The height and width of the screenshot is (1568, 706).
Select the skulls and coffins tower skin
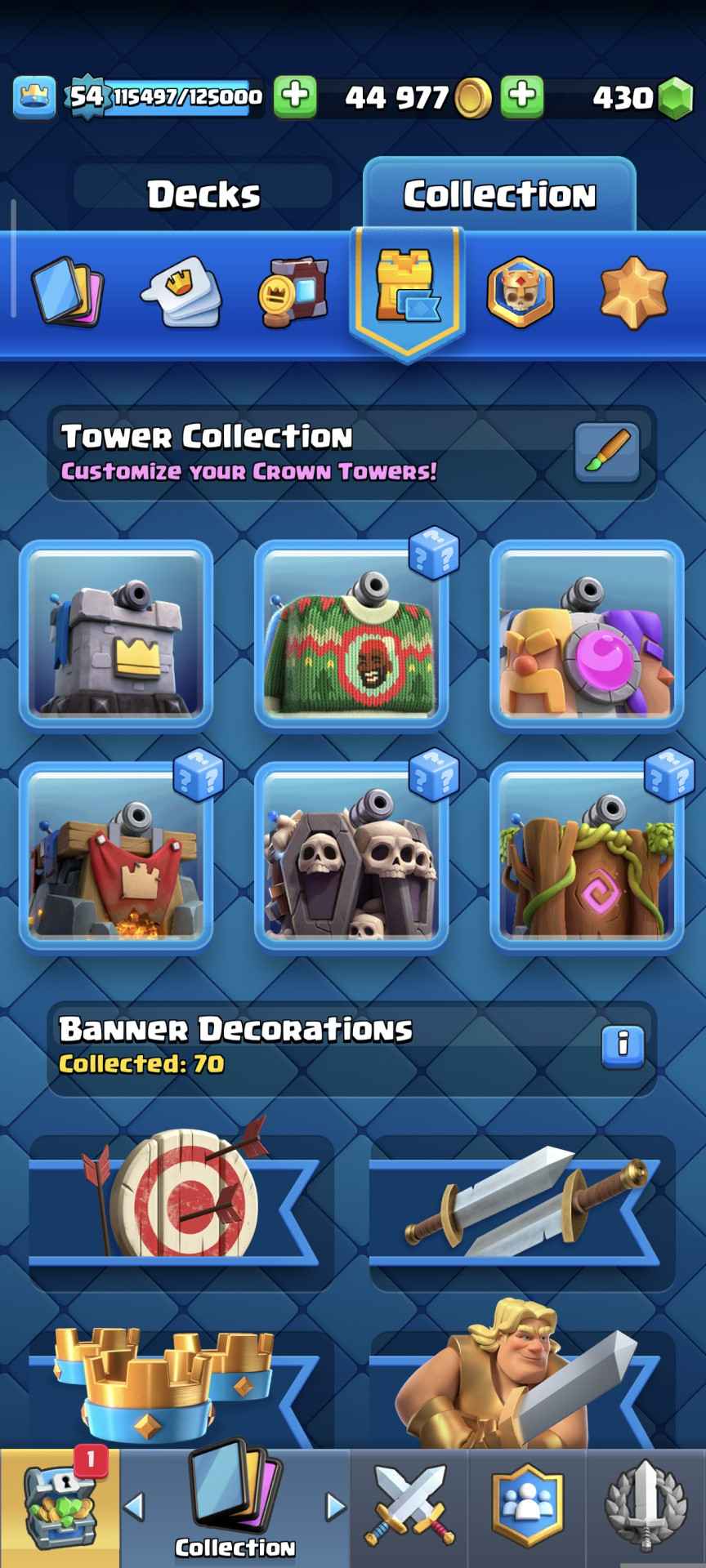click(351, 856)
